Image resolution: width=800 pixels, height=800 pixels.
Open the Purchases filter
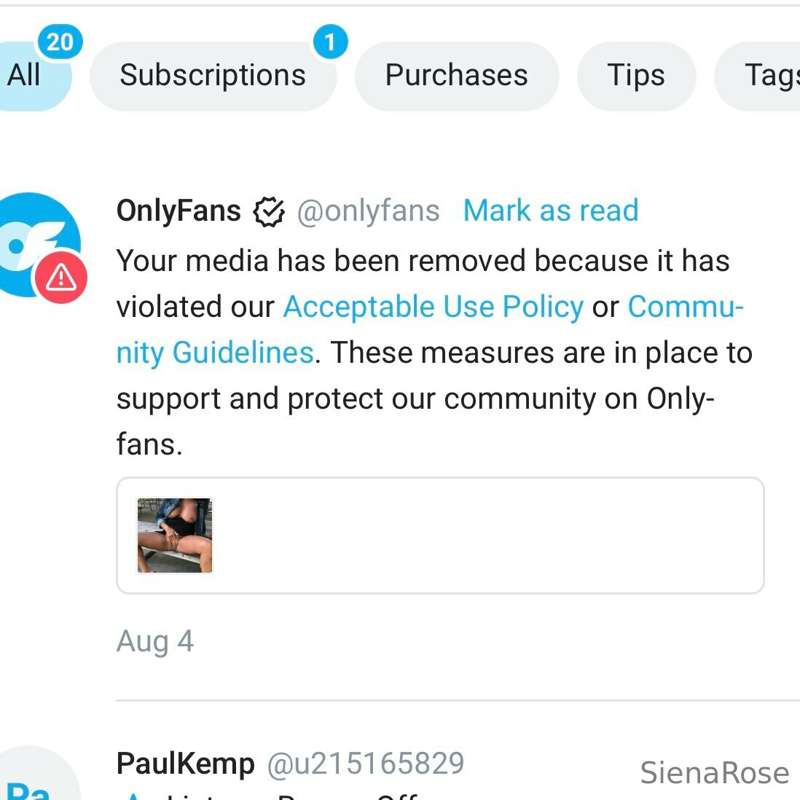pos(456,76)
